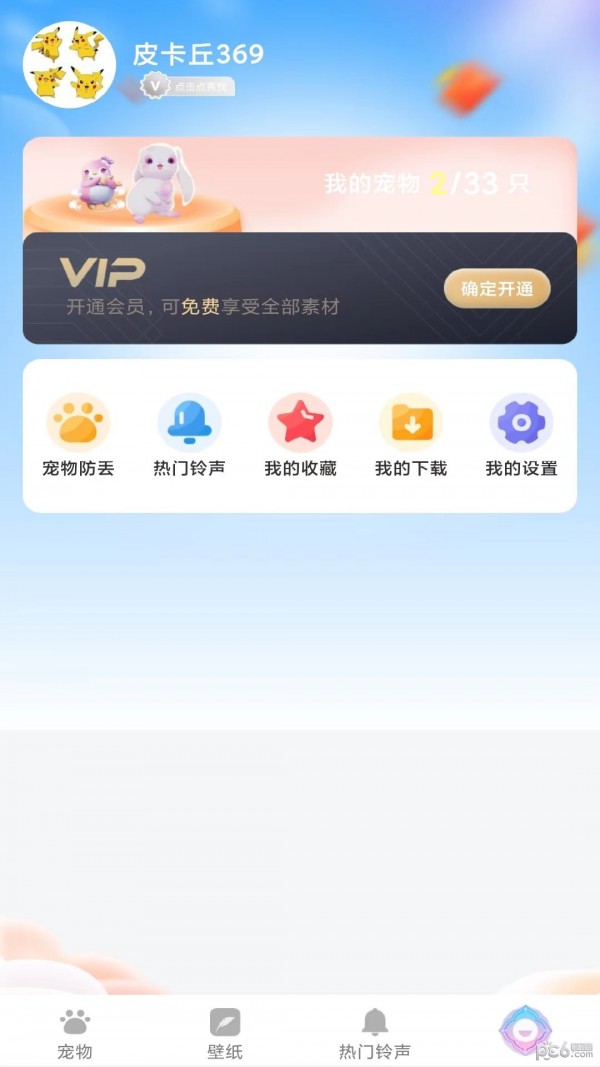The image size is (600, 1067).
Task: View 我的收藏 favorites
Action: coord(300,435)
